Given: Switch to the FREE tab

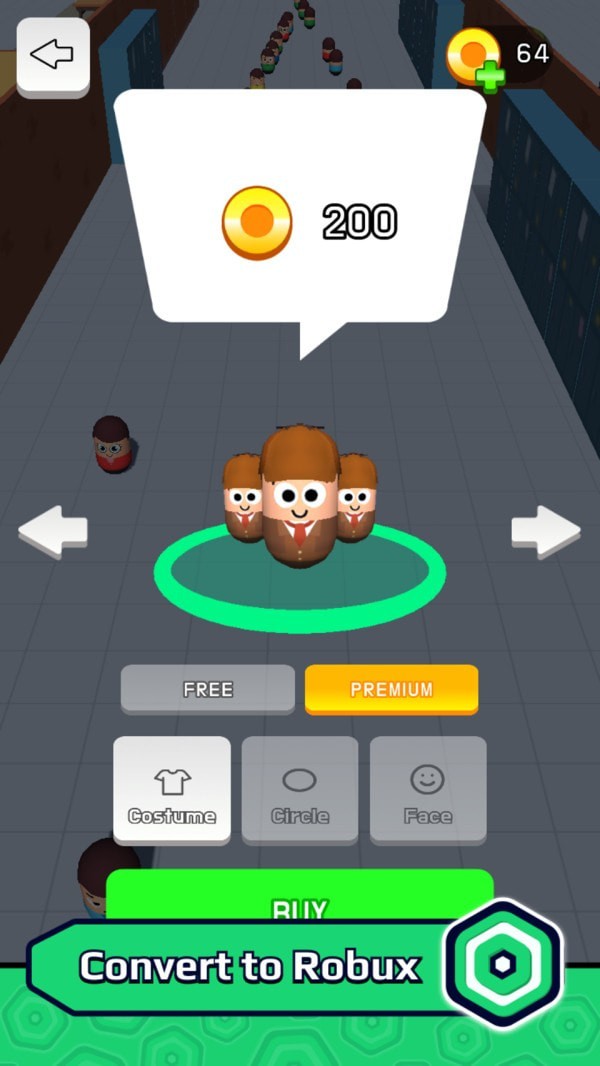Looking at the screenshot, I should tap(208, 689).
